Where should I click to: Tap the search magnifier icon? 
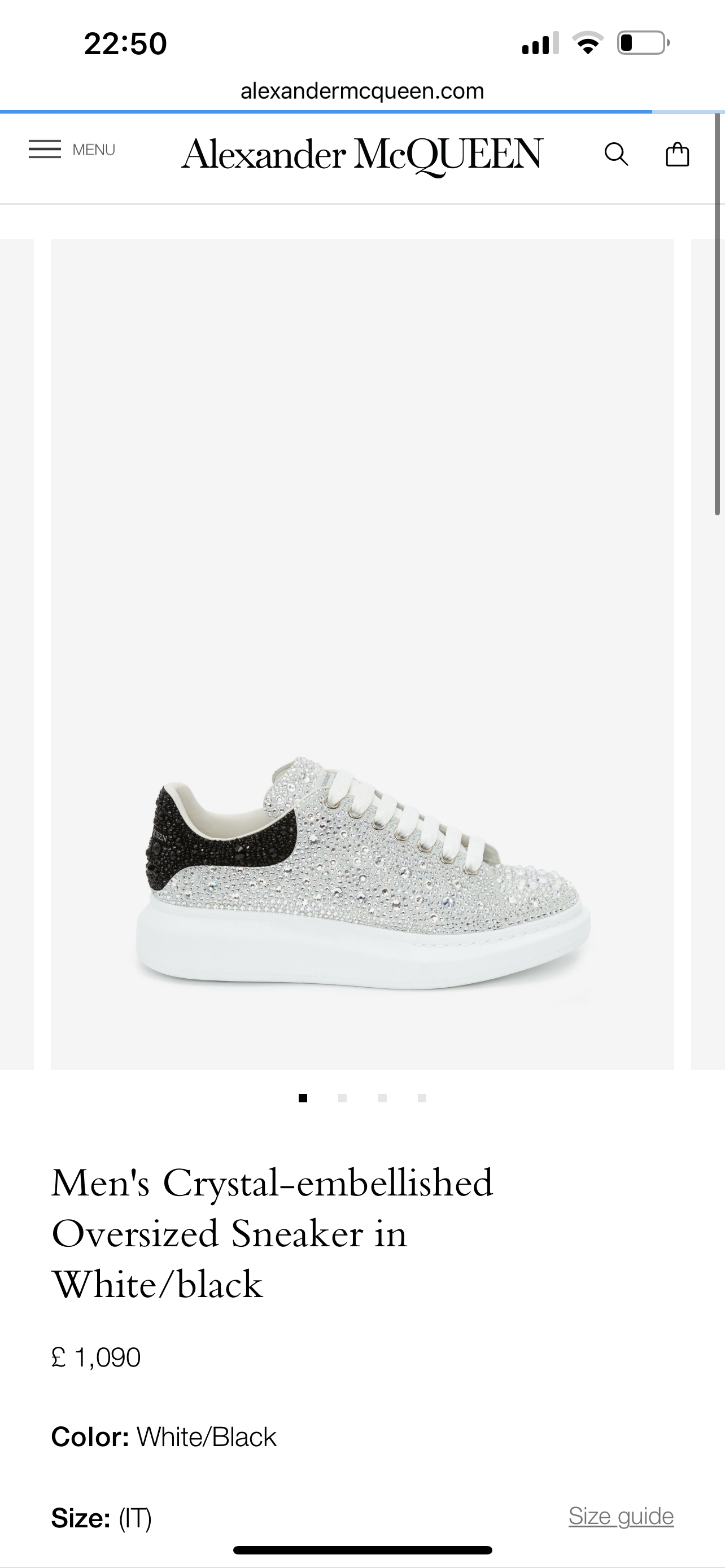pyautogui.click(x=615, y=155)
